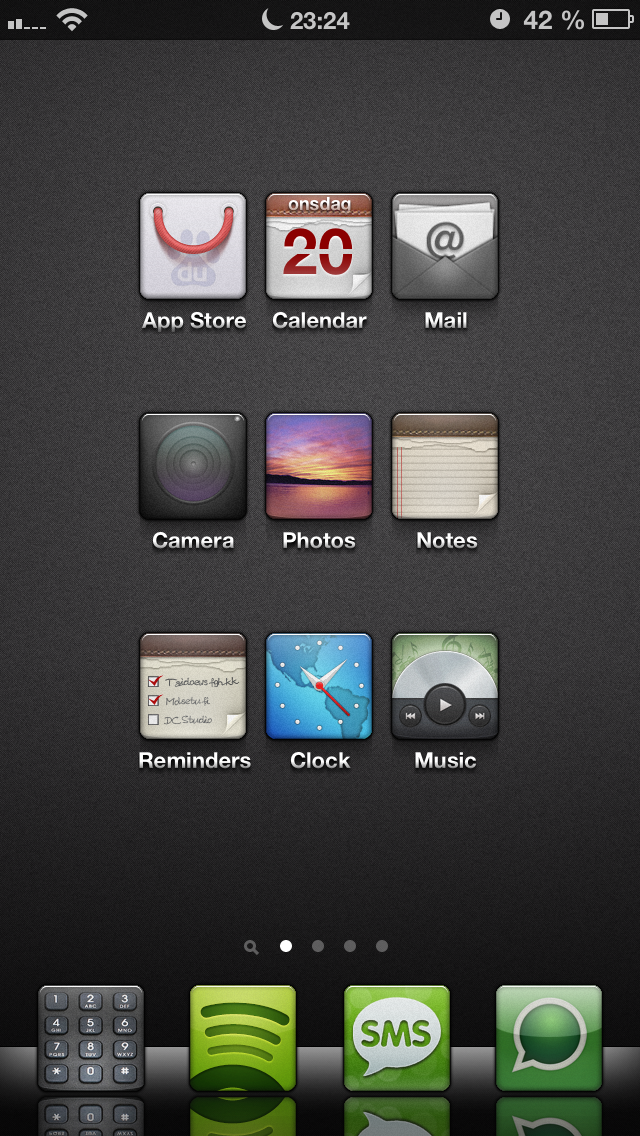This screenshot has height=1136, width=640.
Task: Open WhatsApp from the dock
Action: [x=549, y=1038]
